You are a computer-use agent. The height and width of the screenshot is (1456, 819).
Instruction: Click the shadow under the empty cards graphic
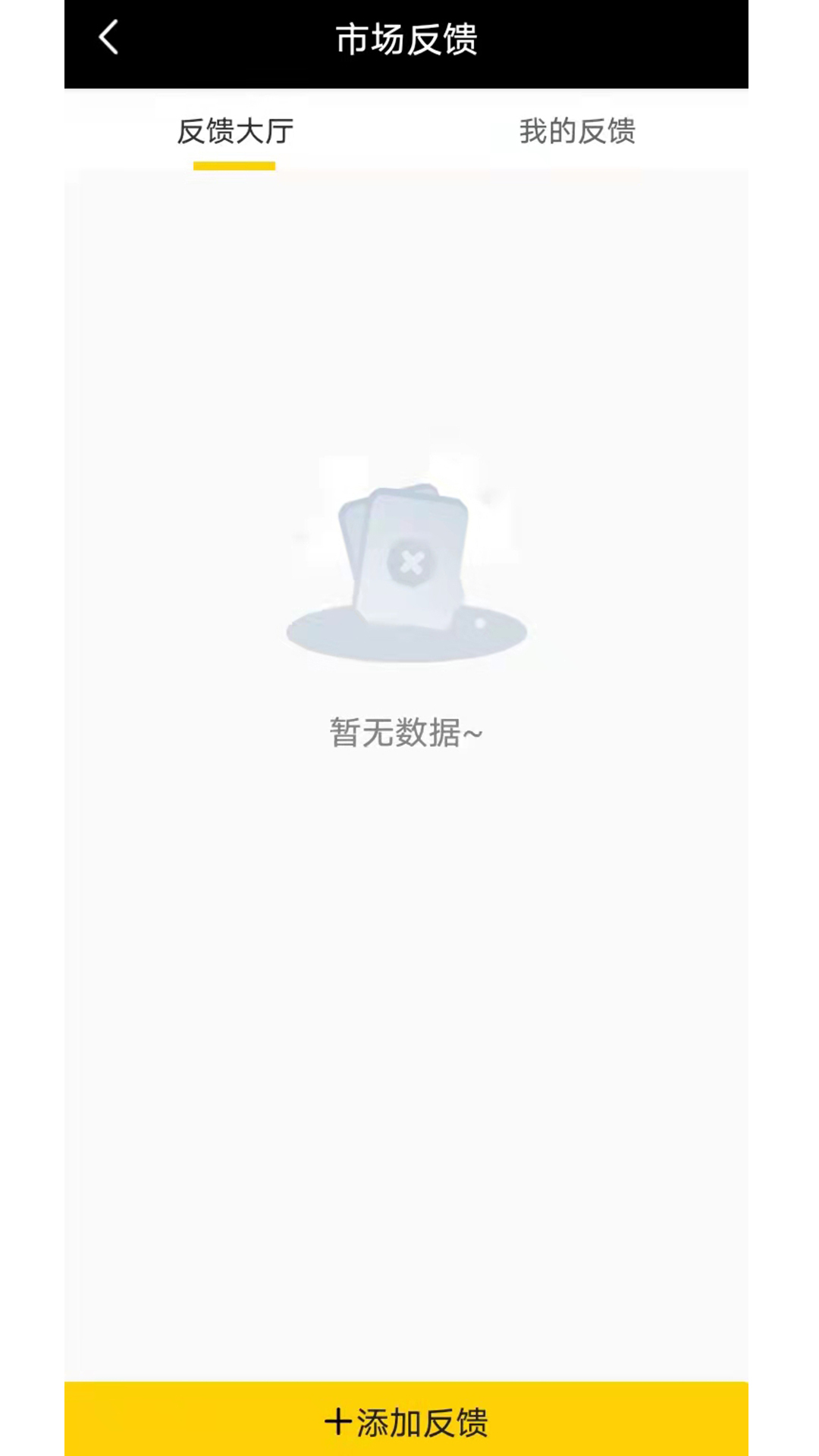tap(406, 637)
